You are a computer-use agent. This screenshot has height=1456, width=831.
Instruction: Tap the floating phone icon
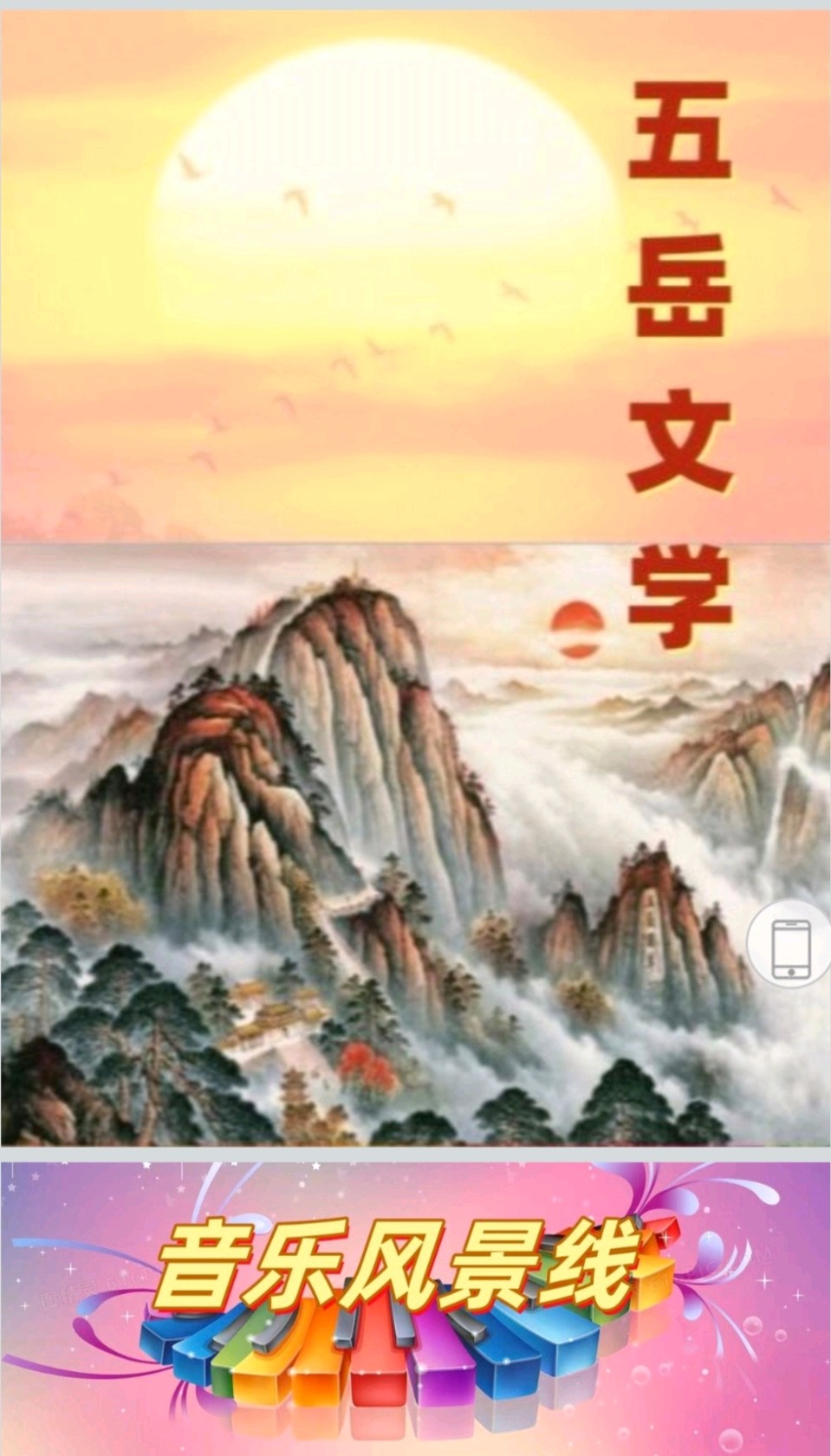click(791, 949)
